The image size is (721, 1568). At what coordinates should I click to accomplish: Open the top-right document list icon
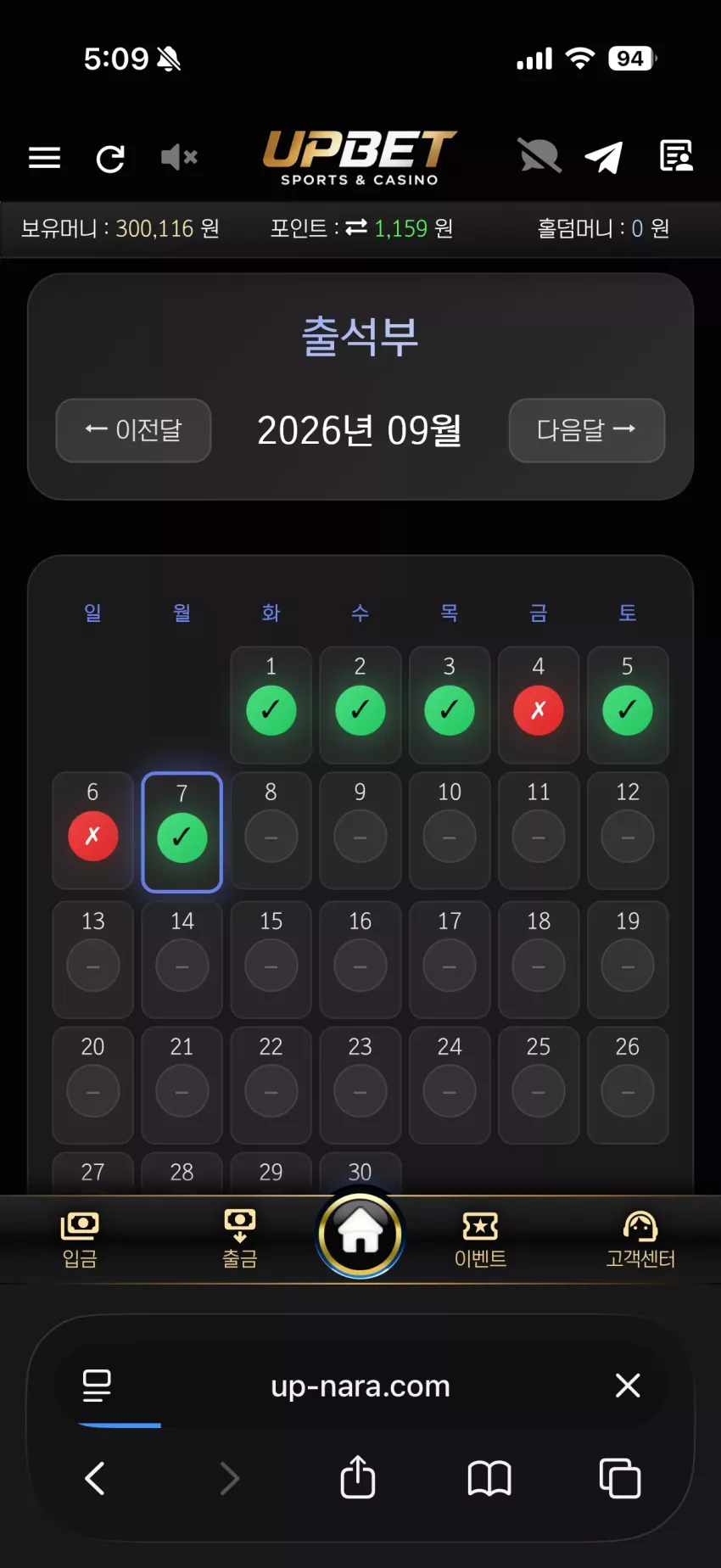click(x=676, y=156)
